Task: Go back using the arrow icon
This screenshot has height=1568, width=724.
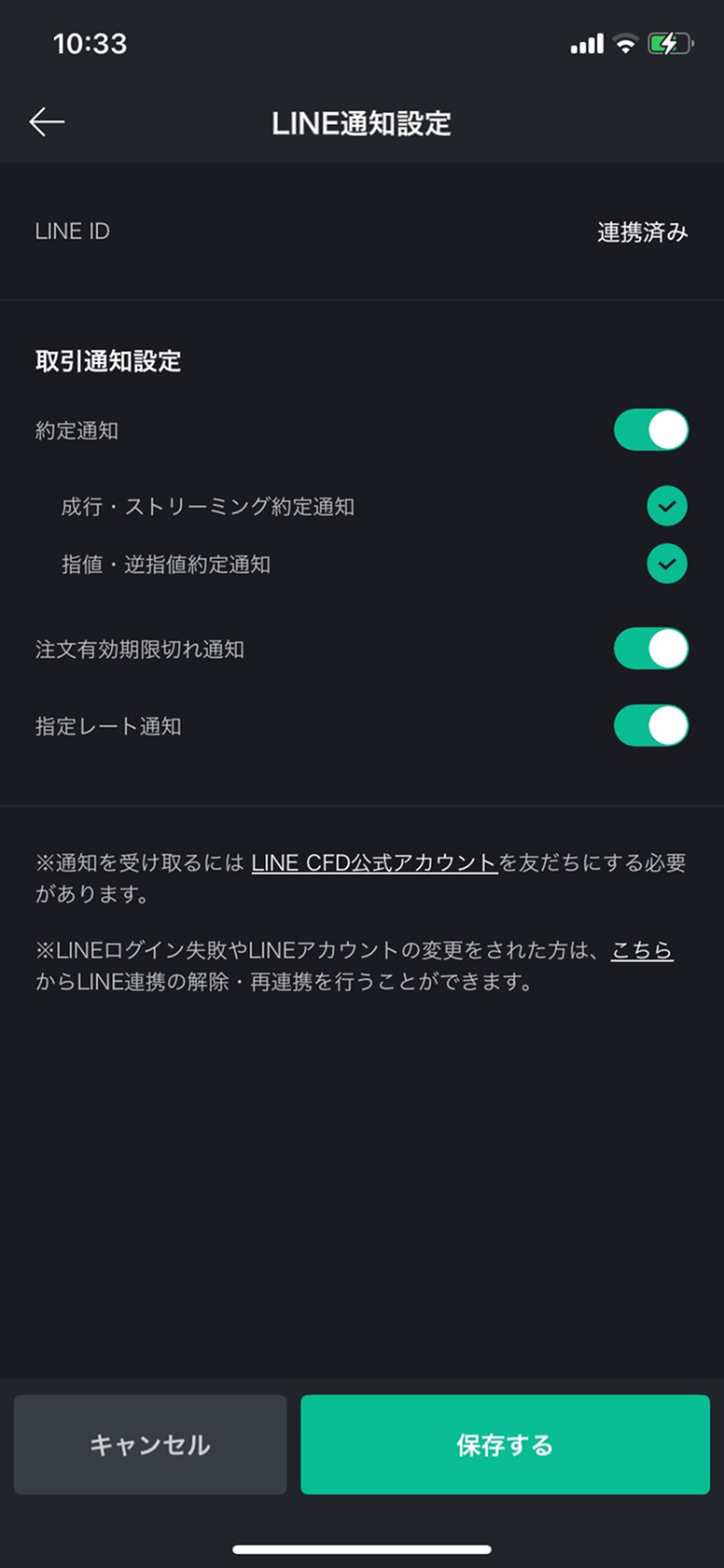Action: (47, 122)
